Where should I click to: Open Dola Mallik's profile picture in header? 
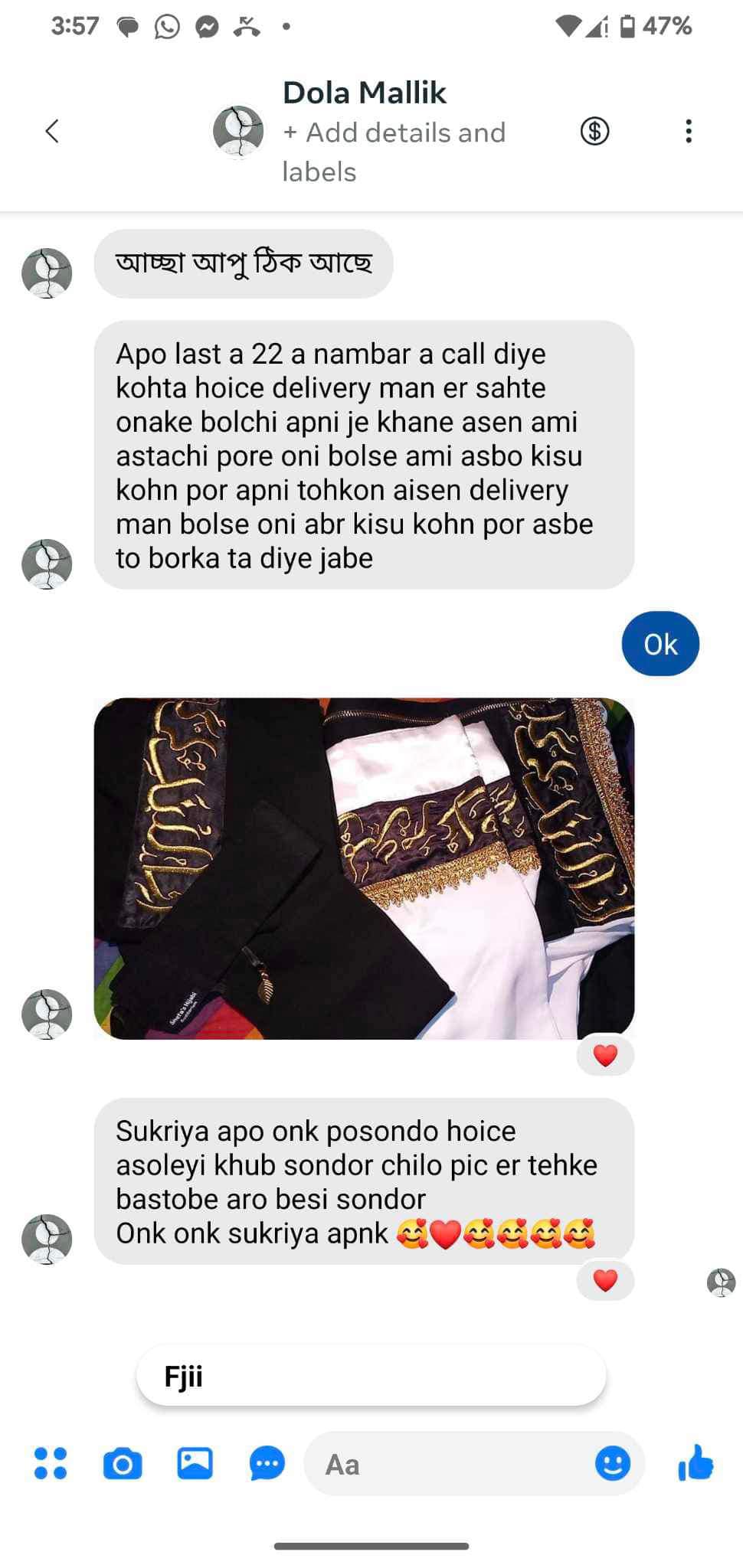(238, 131)
